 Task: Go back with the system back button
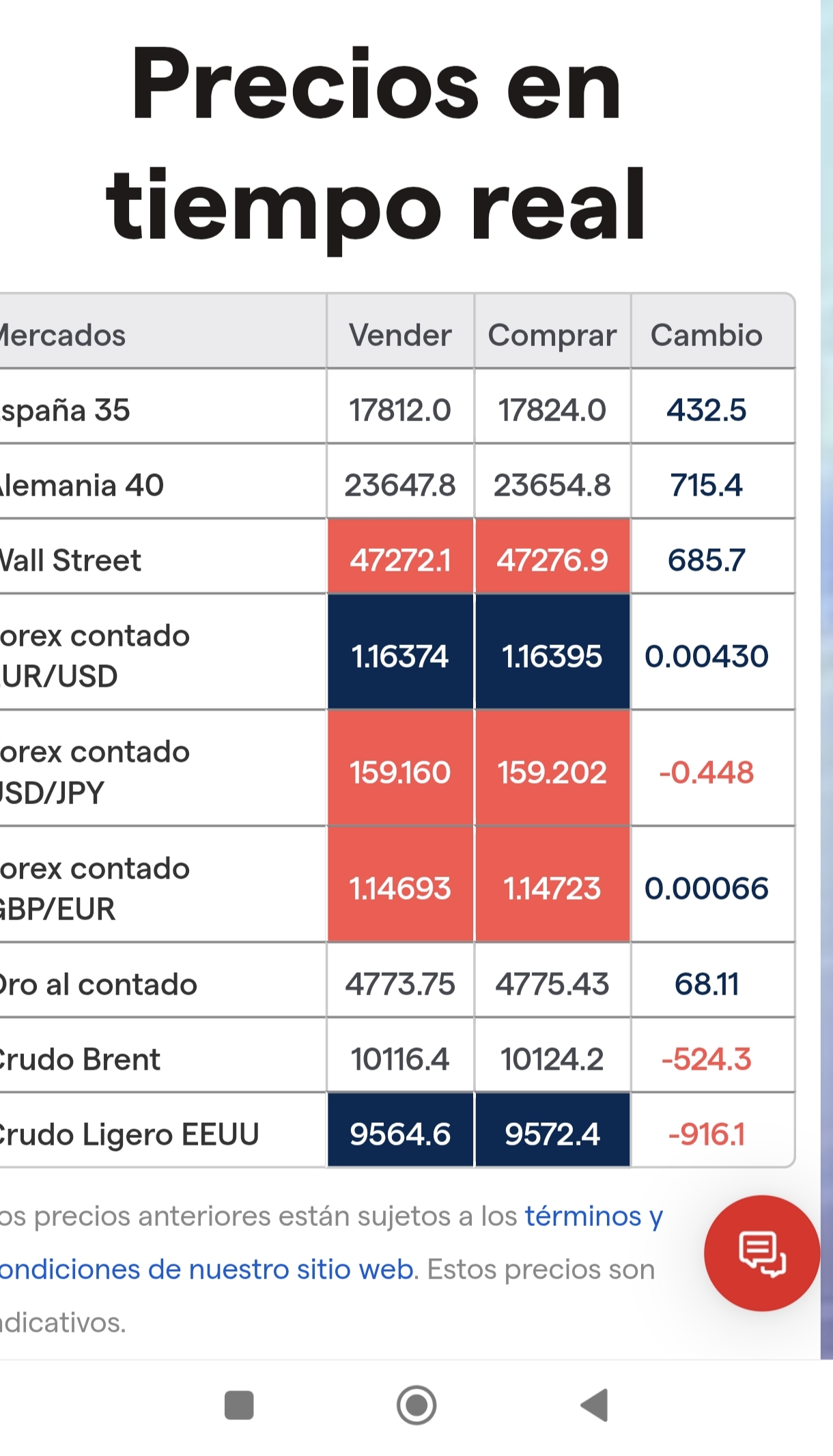click(594, 1405)
